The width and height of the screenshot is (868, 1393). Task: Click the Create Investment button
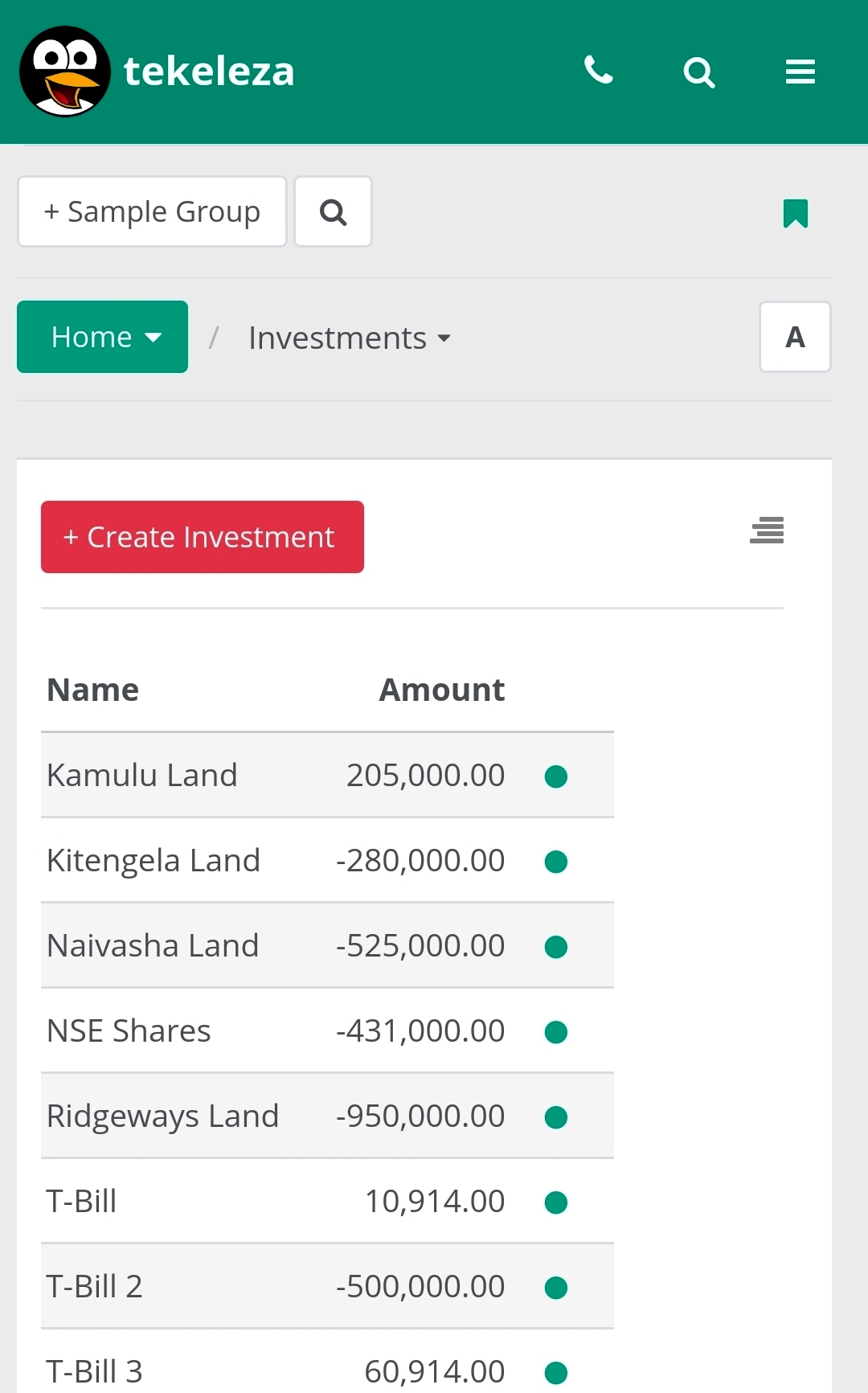[x=202, y=536]
